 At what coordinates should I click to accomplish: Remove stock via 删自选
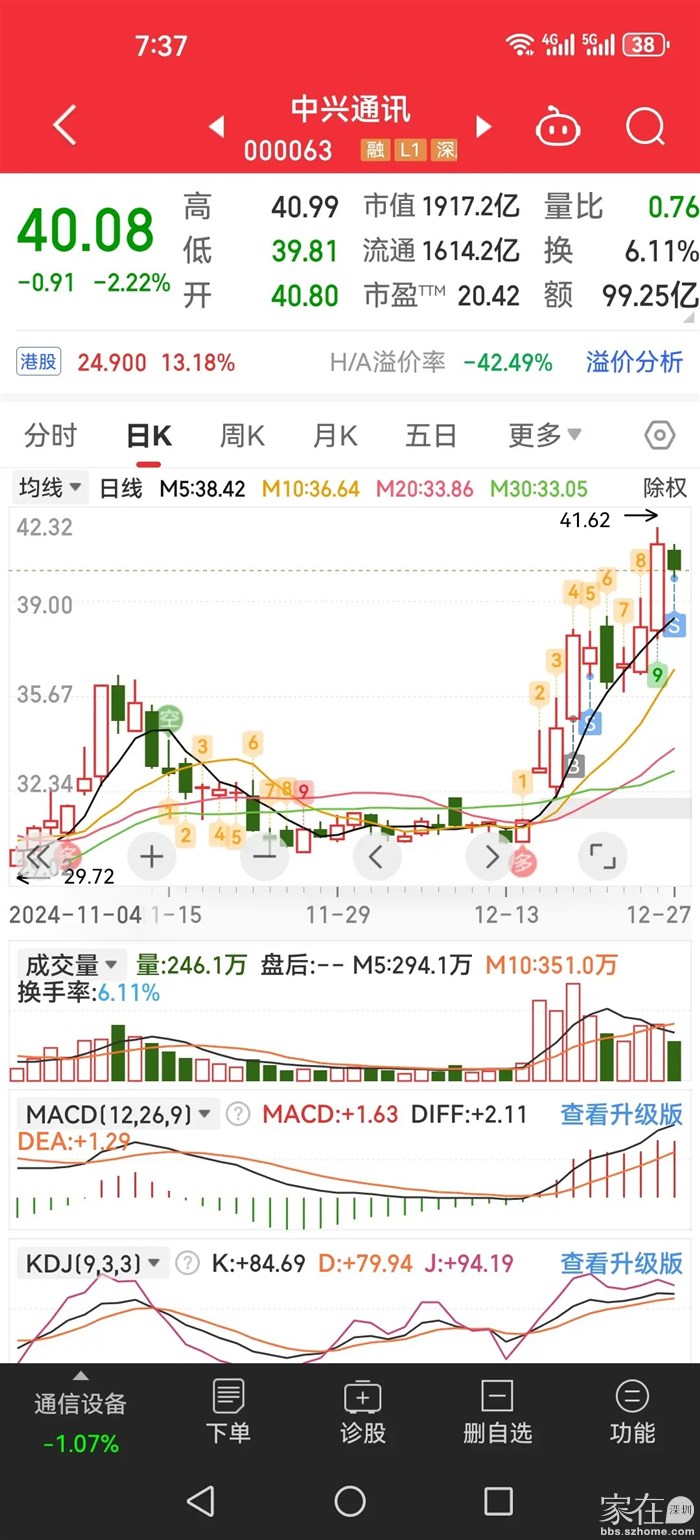(x=497, y=1412)
